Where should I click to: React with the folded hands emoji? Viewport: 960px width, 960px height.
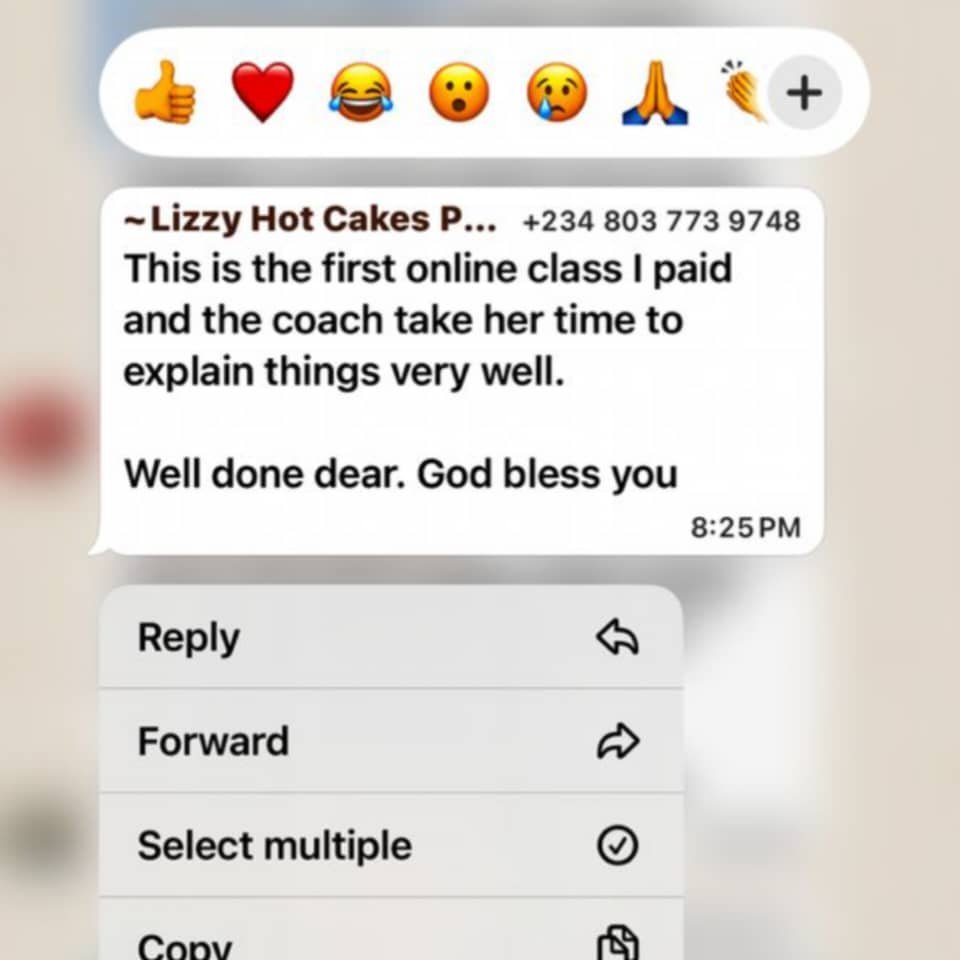coord(655,93)
